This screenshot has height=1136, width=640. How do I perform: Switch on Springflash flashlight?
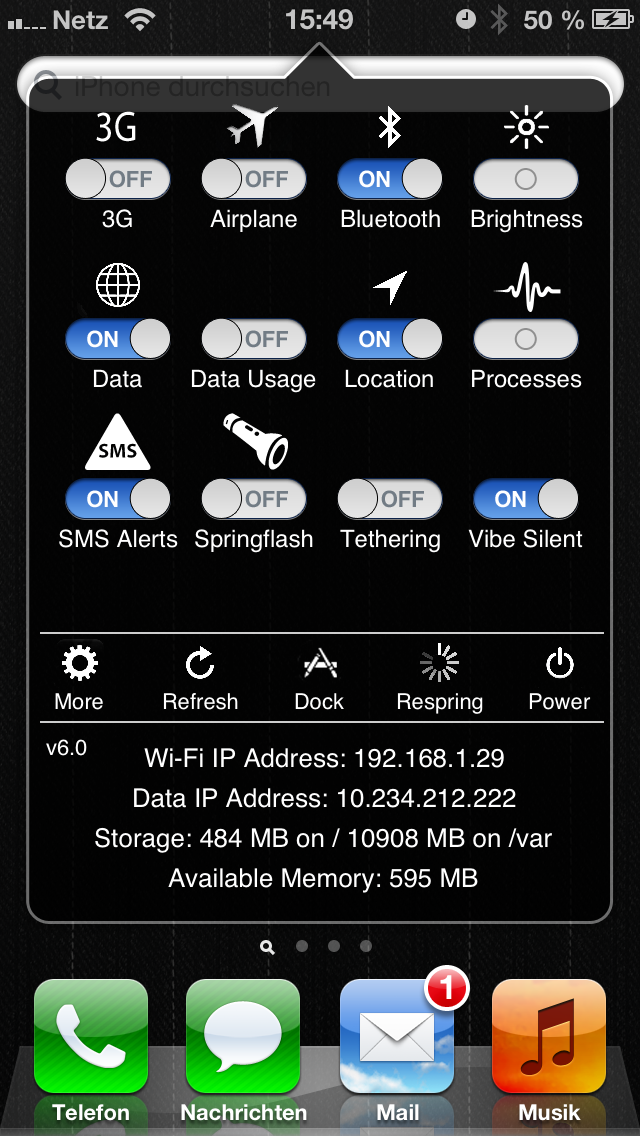click(254, 499)
